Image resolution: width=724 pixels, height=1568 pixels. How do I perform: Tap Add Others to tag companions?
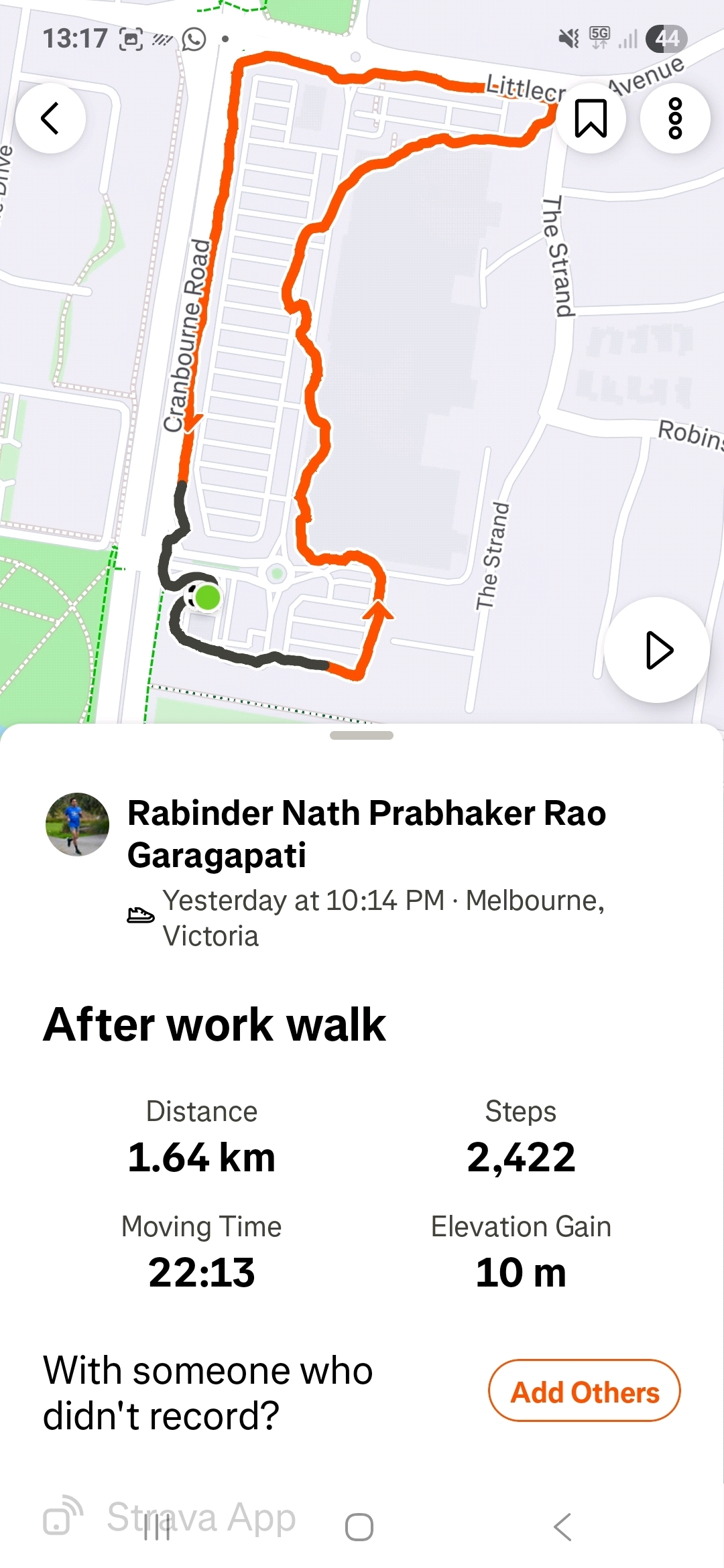[584, 1392]
